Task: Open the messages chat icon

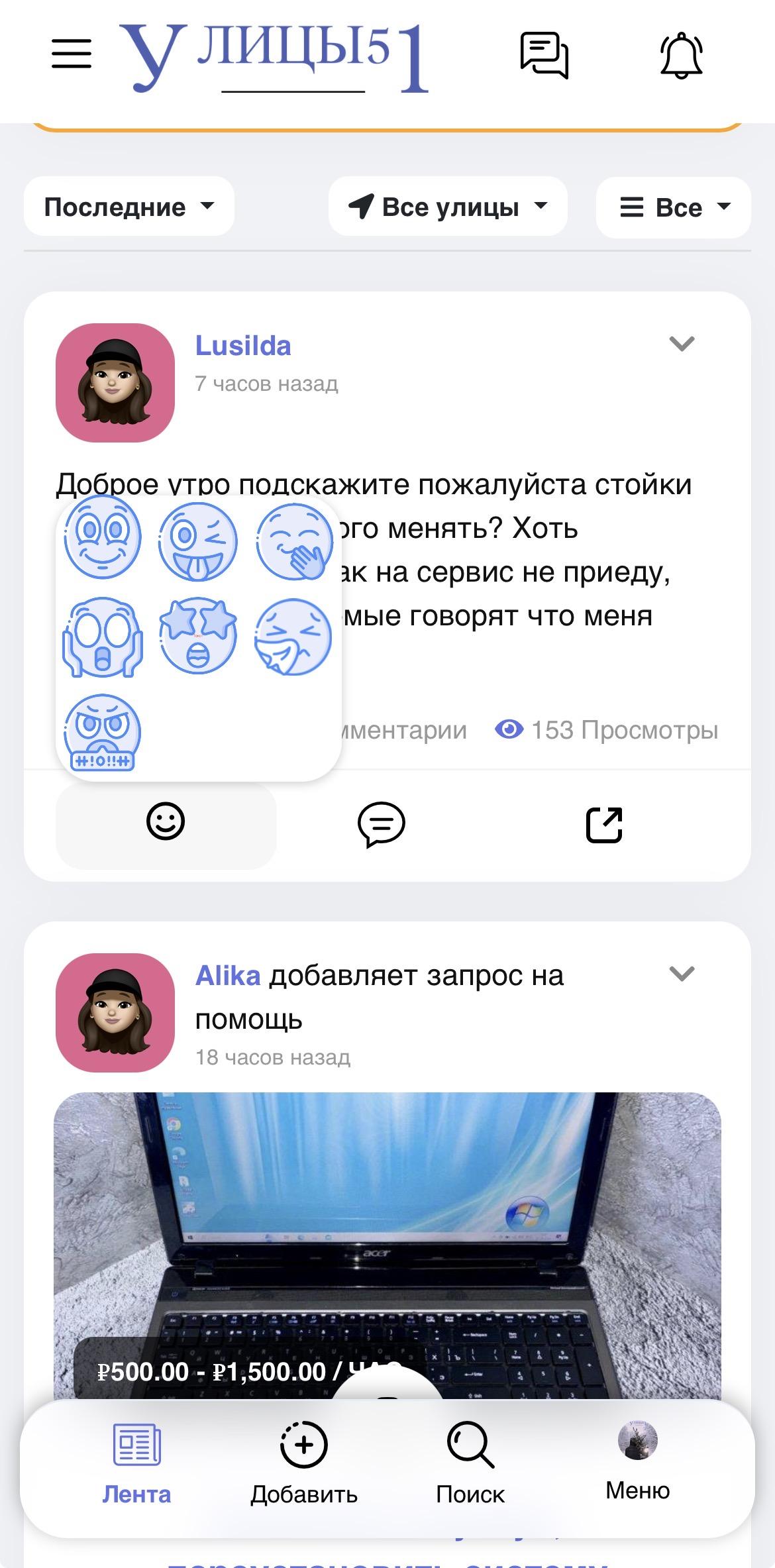Action: pyautogui.click(x=544, y=55)
